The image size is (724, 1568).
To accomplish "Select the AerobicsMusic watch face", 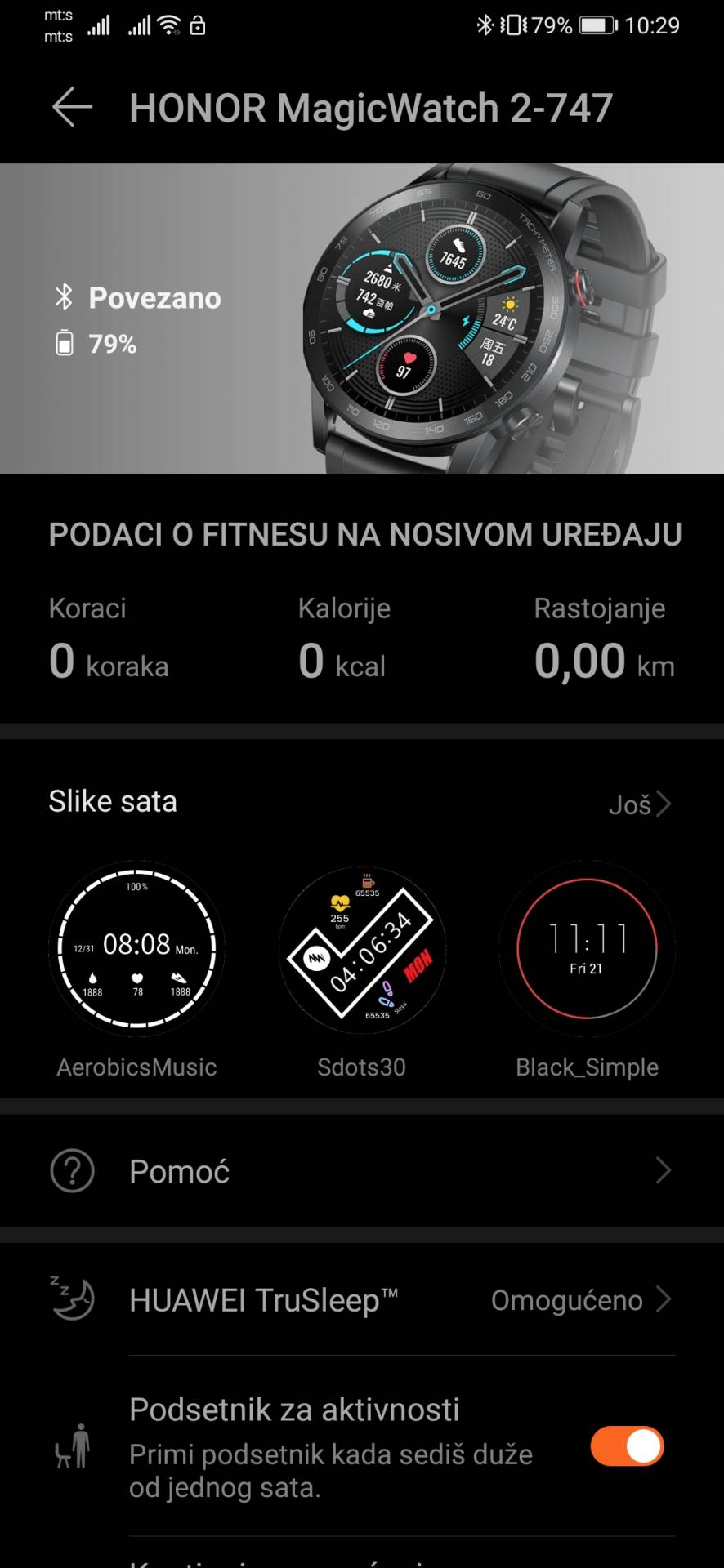I will pyautogui.click(x=137, y=949).
